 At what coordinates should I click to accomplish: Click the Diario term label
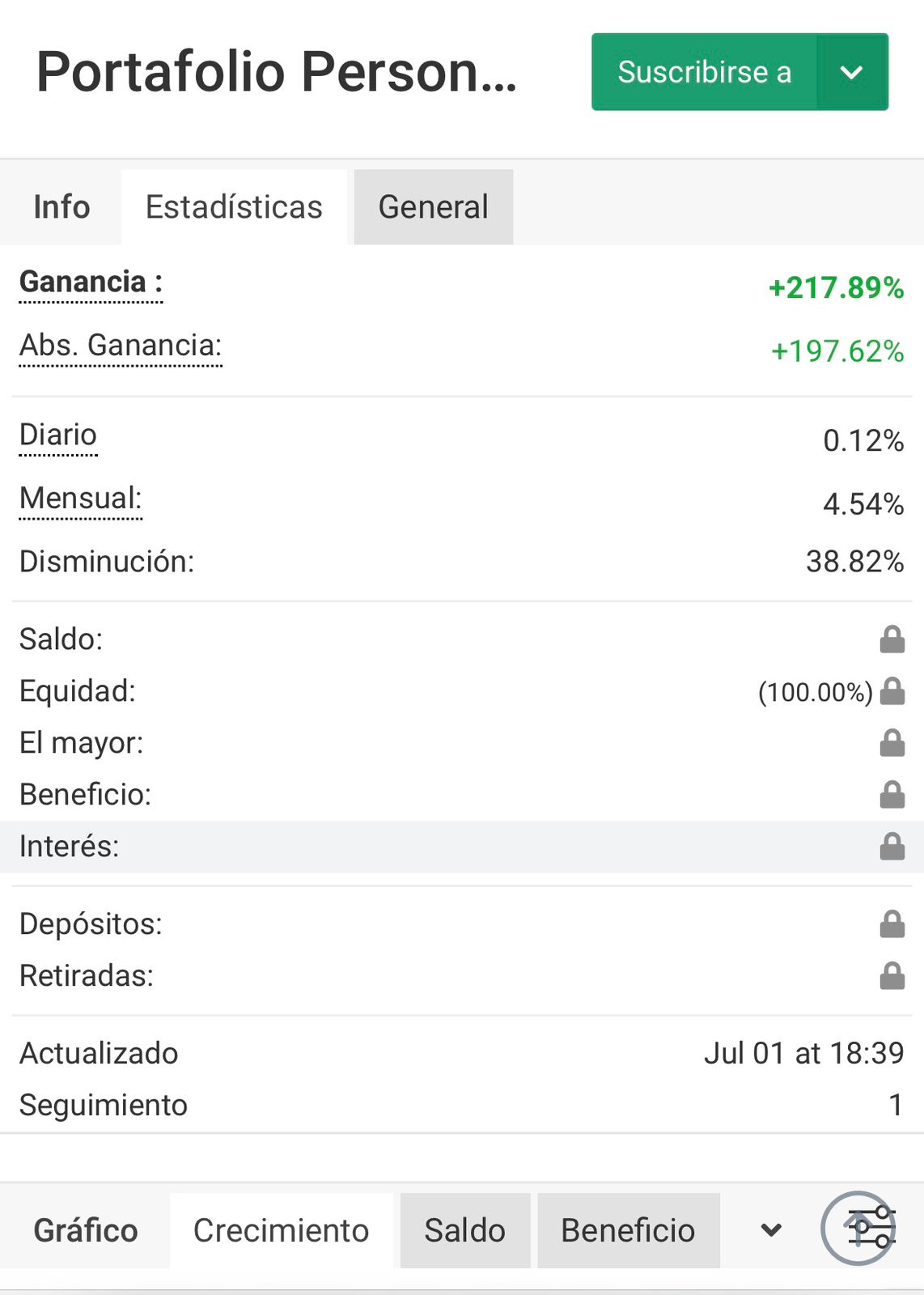tap(57, 435)
